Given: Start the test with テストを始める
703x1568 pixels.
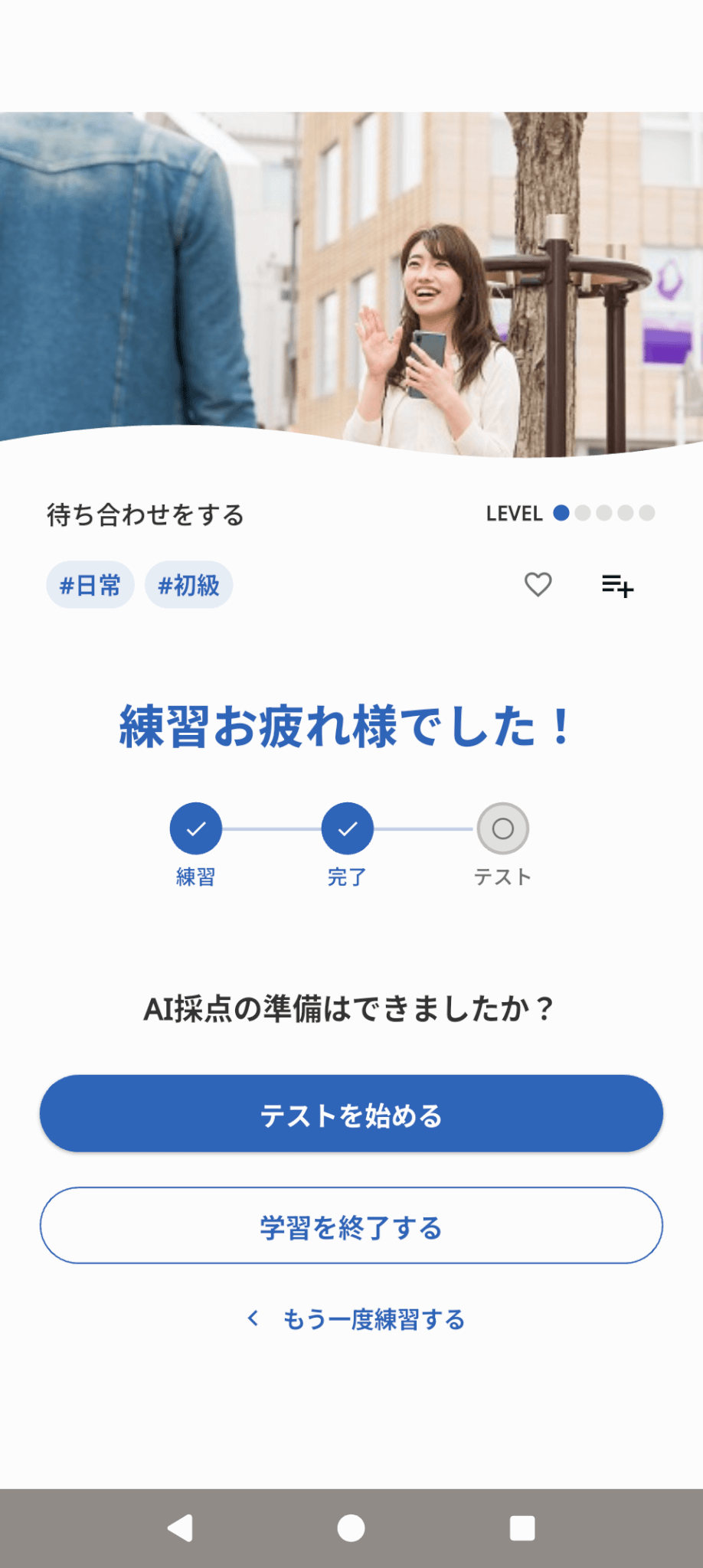Looking at the screenshot, I should [x=351, y=1114].
